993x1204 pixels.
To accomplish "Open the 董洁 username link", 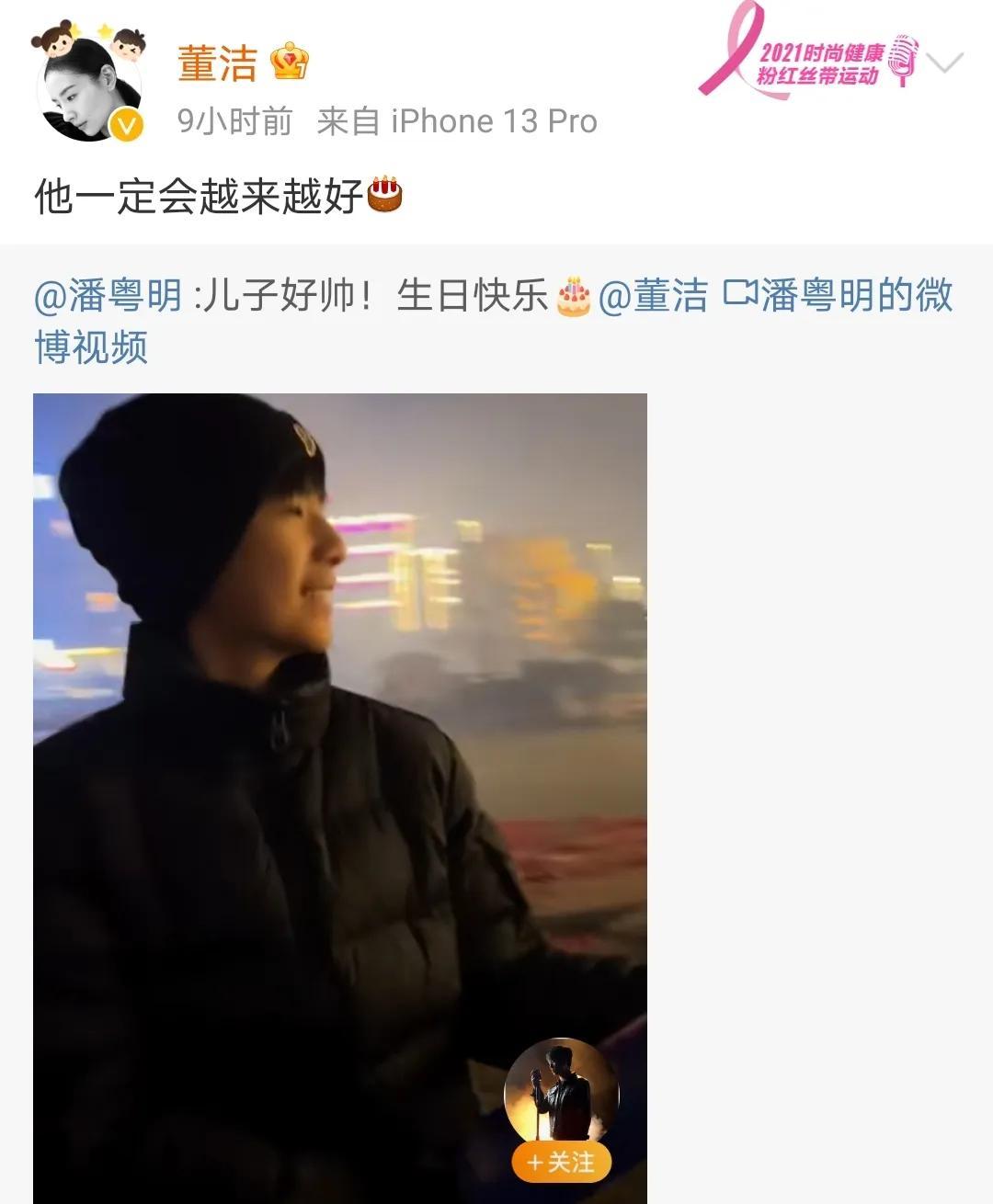I will coord(217,63).
